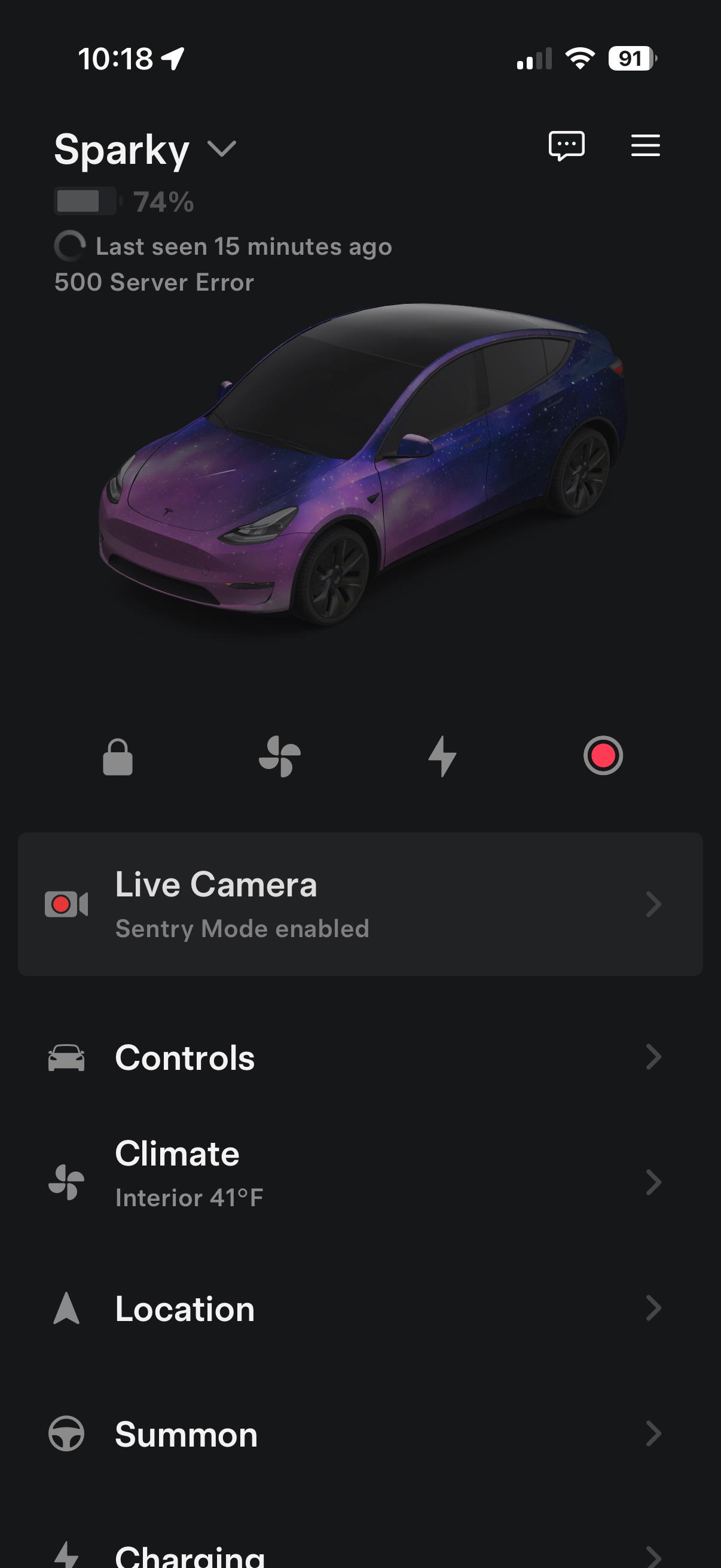Open the messages inbox icon

(x=566, y=146)
